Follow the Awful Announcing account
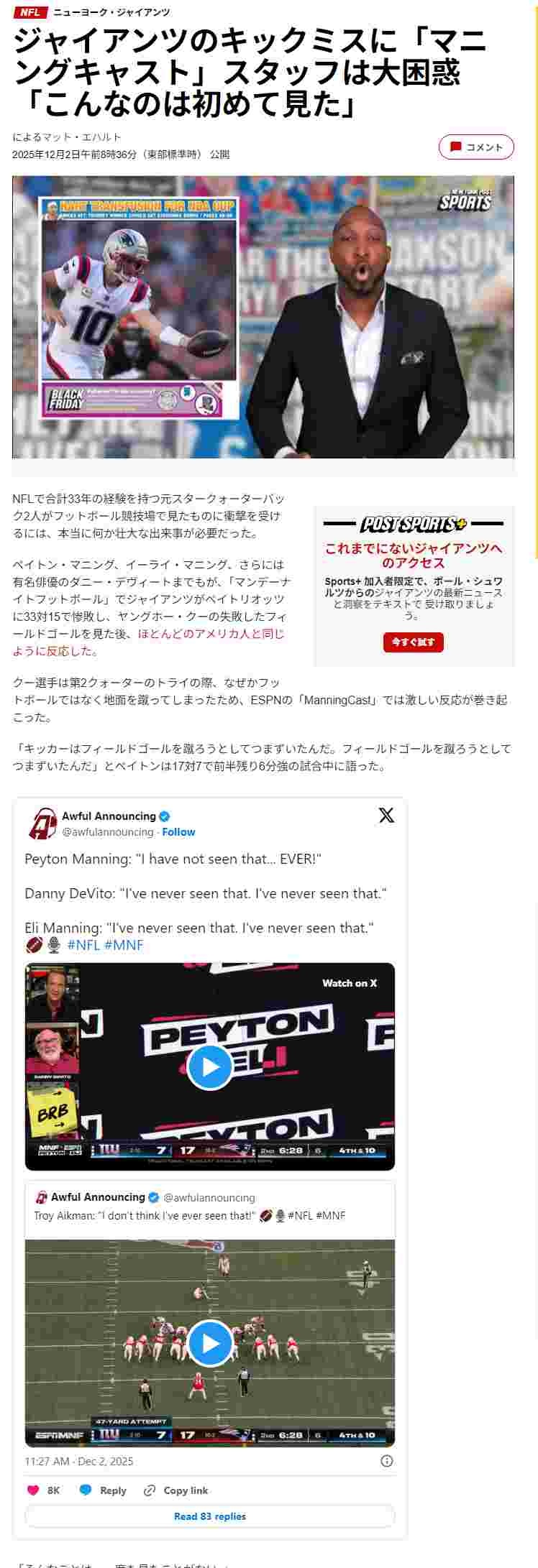The image size is (538, 1568). click(178, 831)
